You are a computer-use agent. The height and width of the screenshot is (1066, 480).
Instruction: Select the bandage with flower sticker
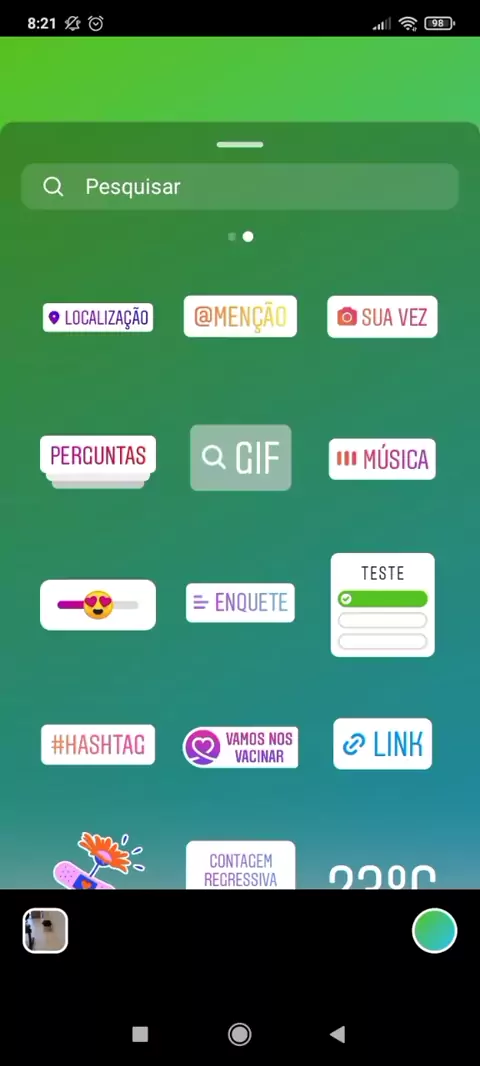coord(98,860)
